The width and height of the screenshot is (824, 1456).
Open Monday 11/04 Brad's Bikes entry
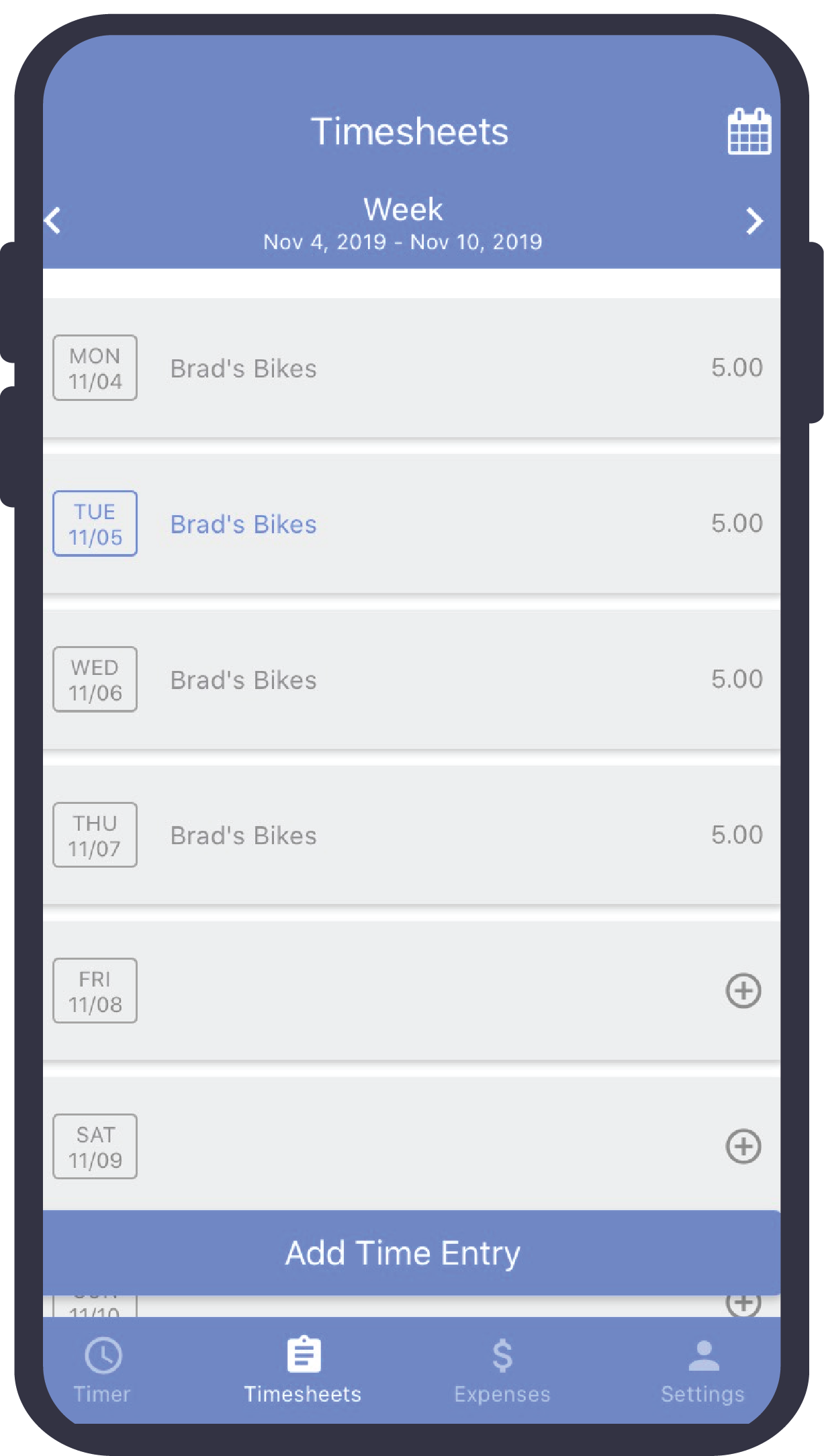pos(412,368)
